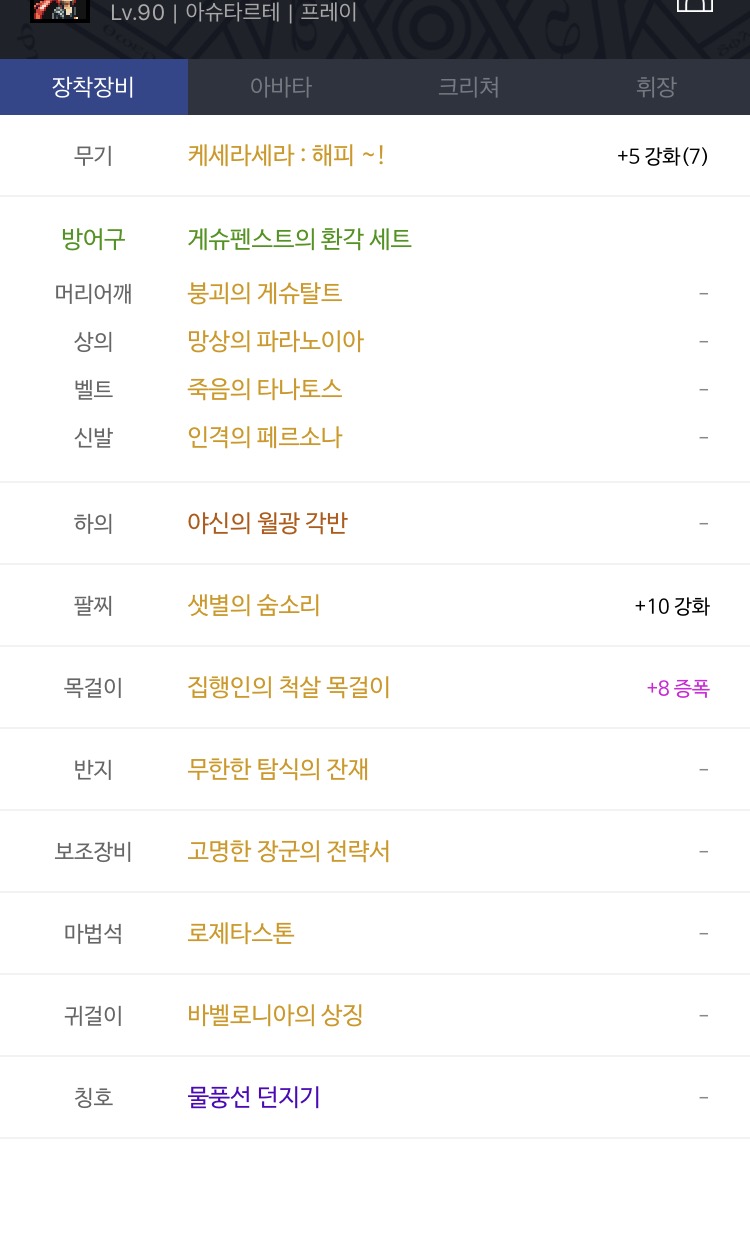View 붕괴의 게슈탈트 shoulder item

pyautogui.click(x=265, y=293)
